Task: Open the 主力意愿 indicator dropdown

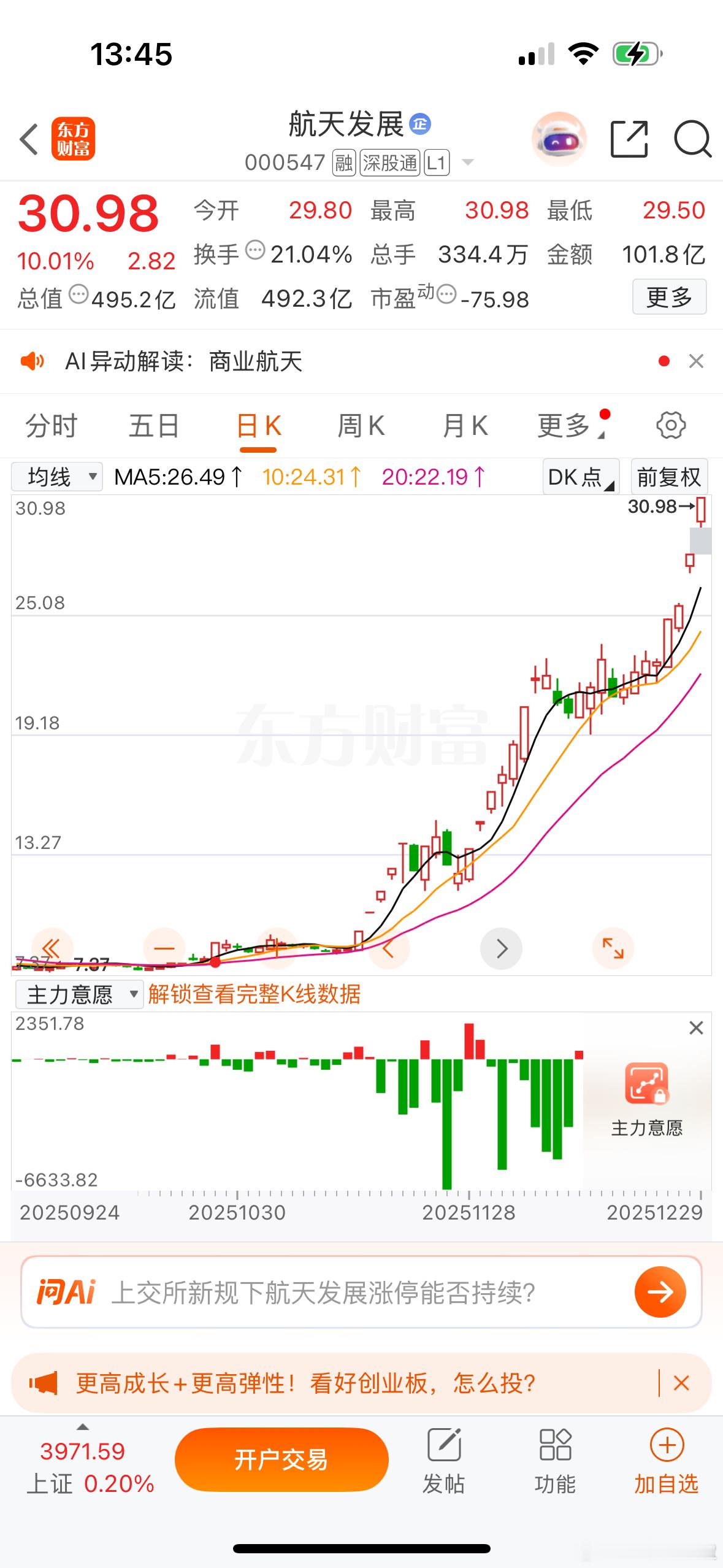Action: click(x=78, y=994)
